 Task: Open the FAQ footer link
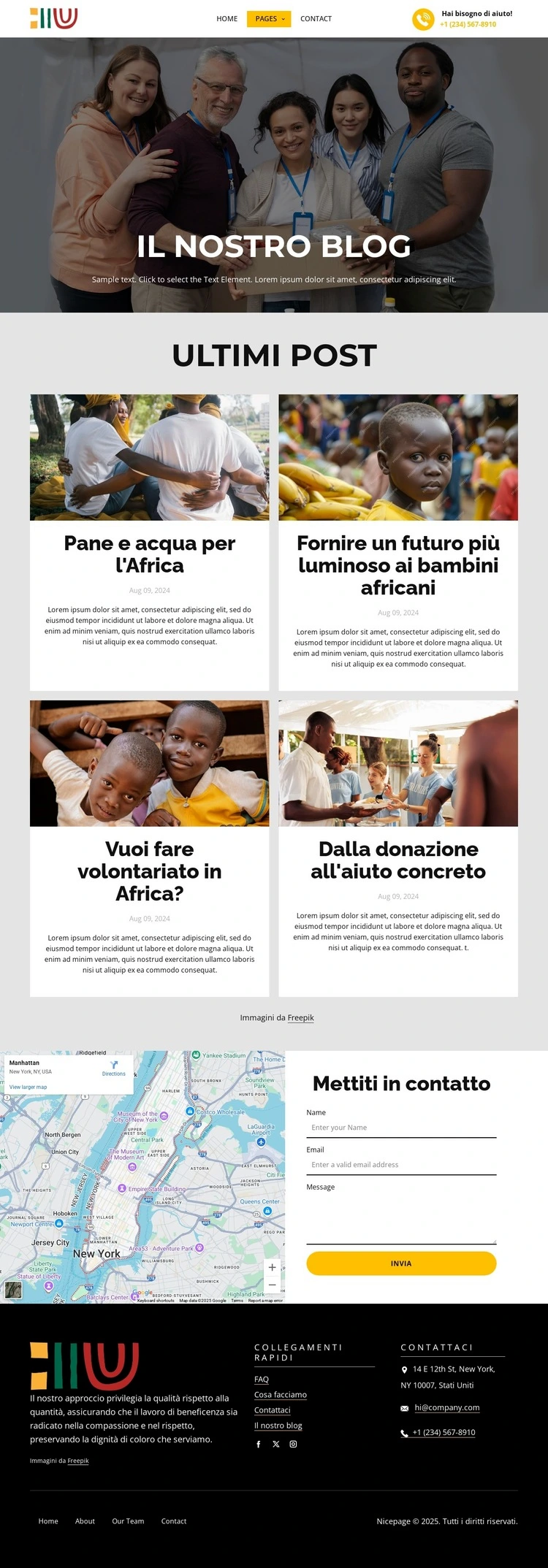click(x=262, y=1380)
